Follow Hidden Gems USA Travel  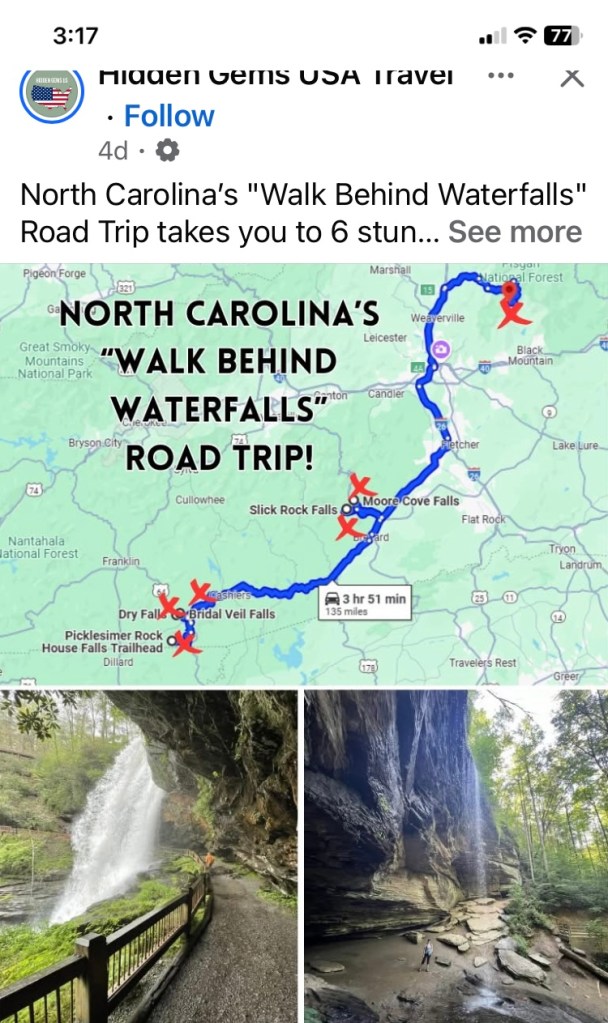tap(168, 116)
